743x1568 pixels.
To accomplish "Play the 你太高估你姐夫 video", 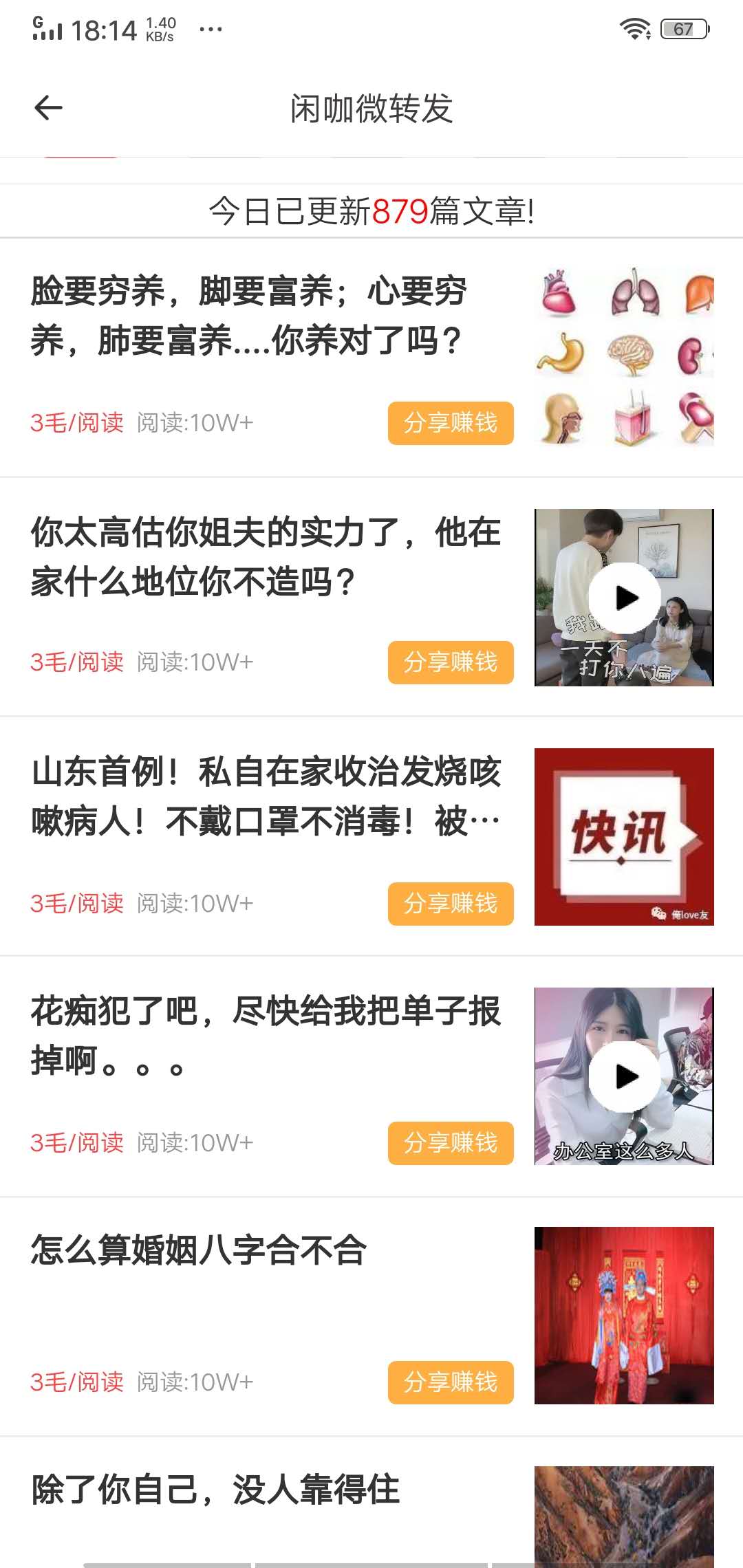I will pyautogui.click(x=623, y=597).
